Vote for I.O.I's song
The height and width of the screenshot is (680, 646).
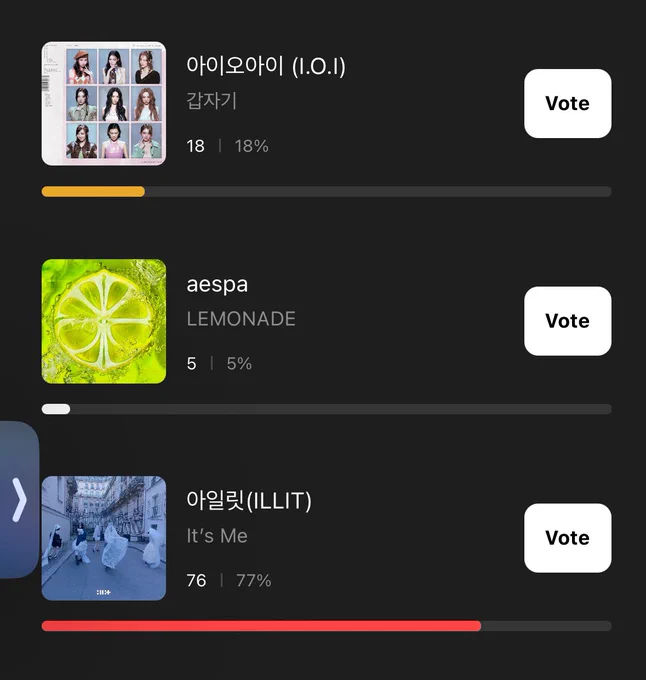(568, 104)
